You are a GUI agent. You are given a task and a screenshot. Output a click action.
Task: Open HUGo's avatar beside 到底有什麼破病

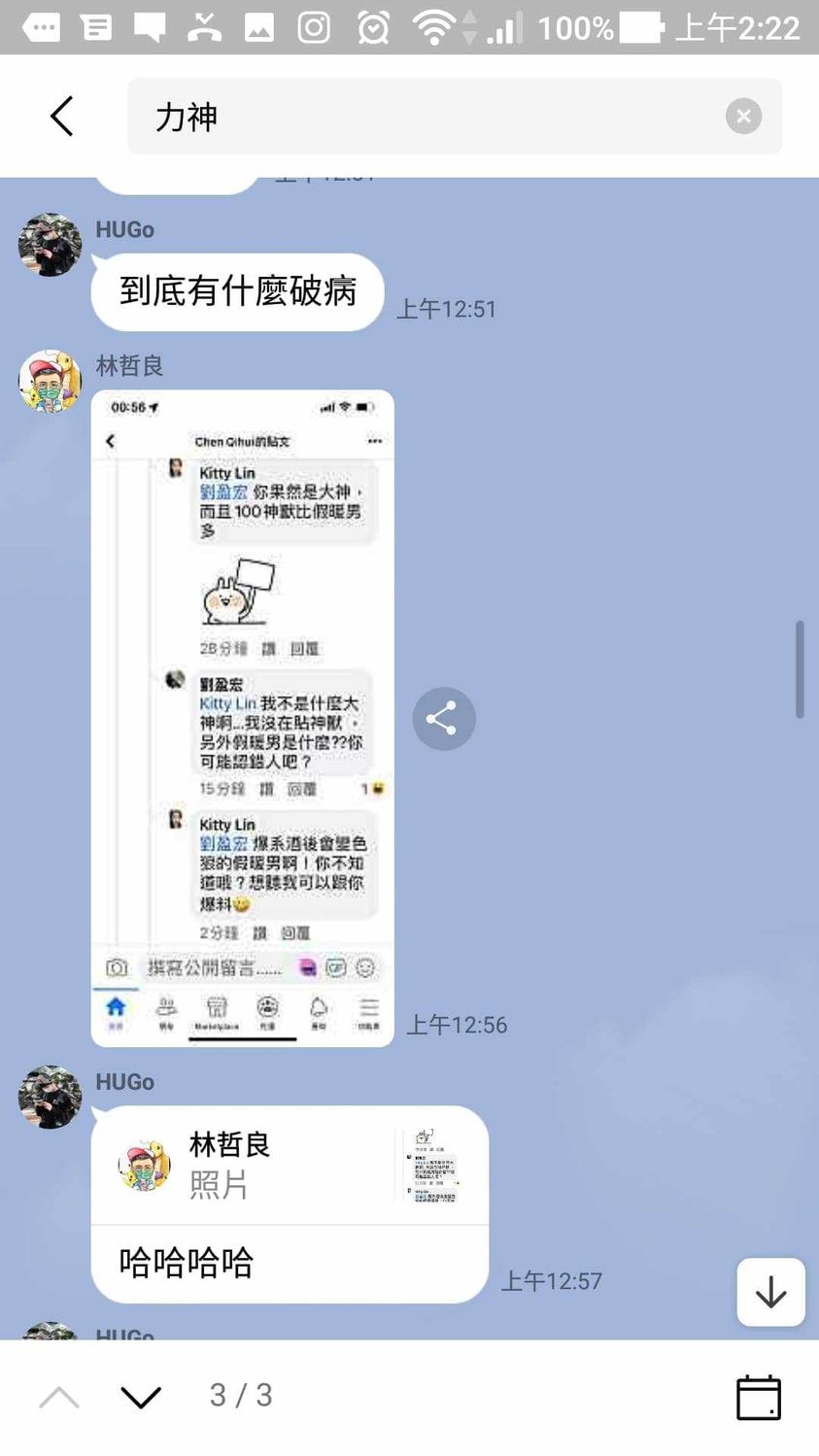point(50,245)
